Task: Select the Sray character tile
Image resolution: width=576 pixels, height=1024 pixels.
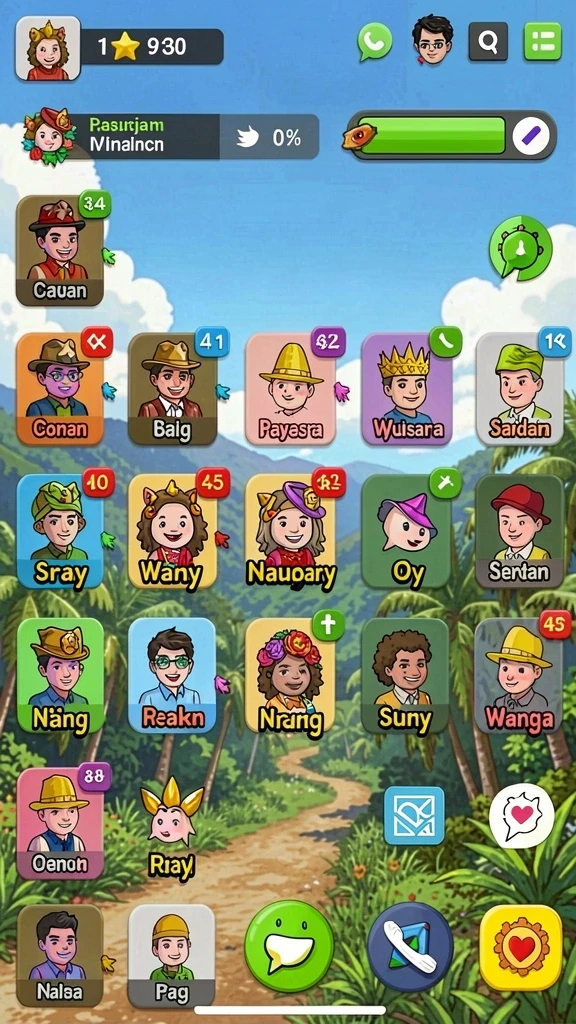Action: click(x=60, y=531)
